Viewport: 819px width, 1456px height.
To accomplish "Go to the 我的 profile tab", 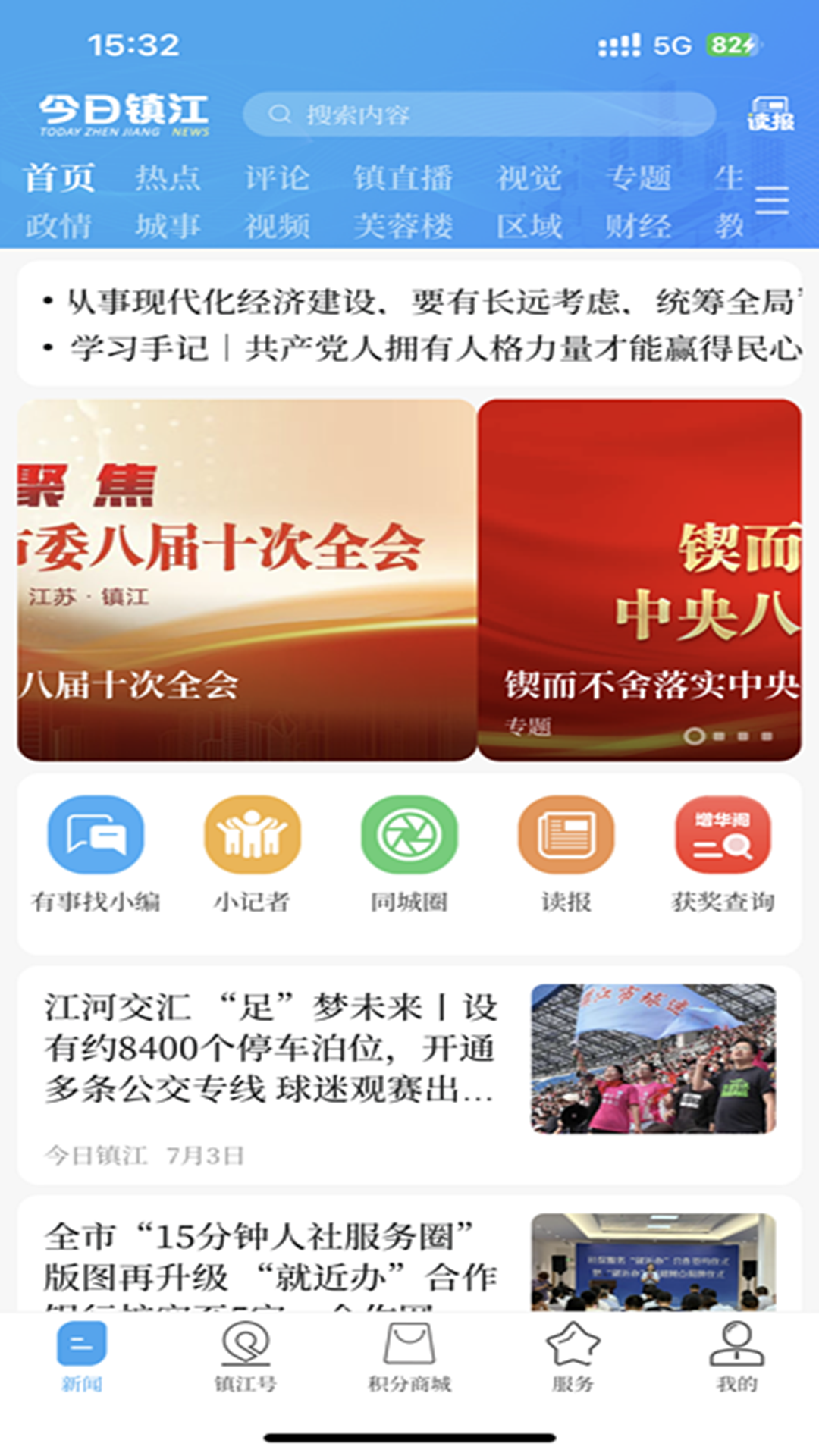I will 736,1357.
